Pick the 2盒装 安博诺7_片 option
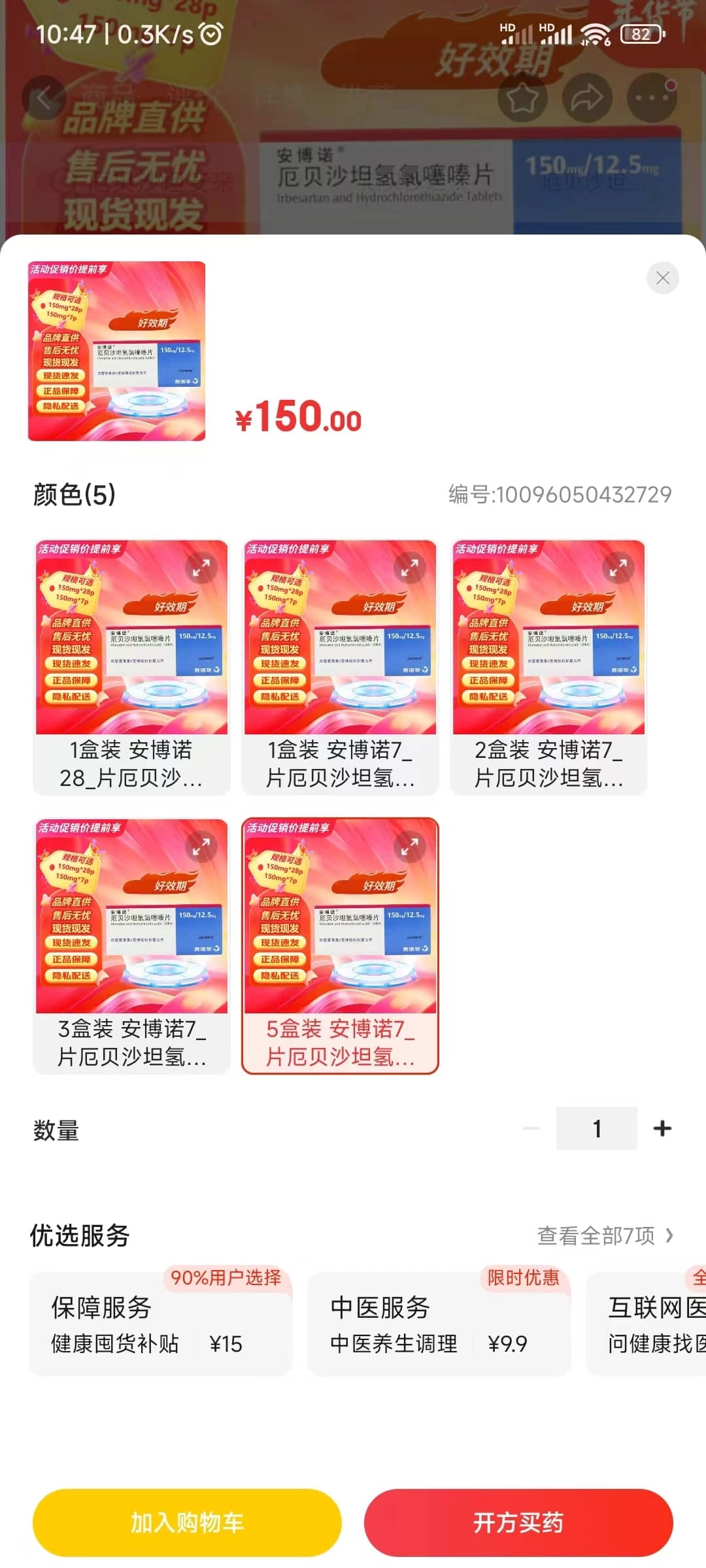Screen dimensions: 706x1568 click(548, 667)
